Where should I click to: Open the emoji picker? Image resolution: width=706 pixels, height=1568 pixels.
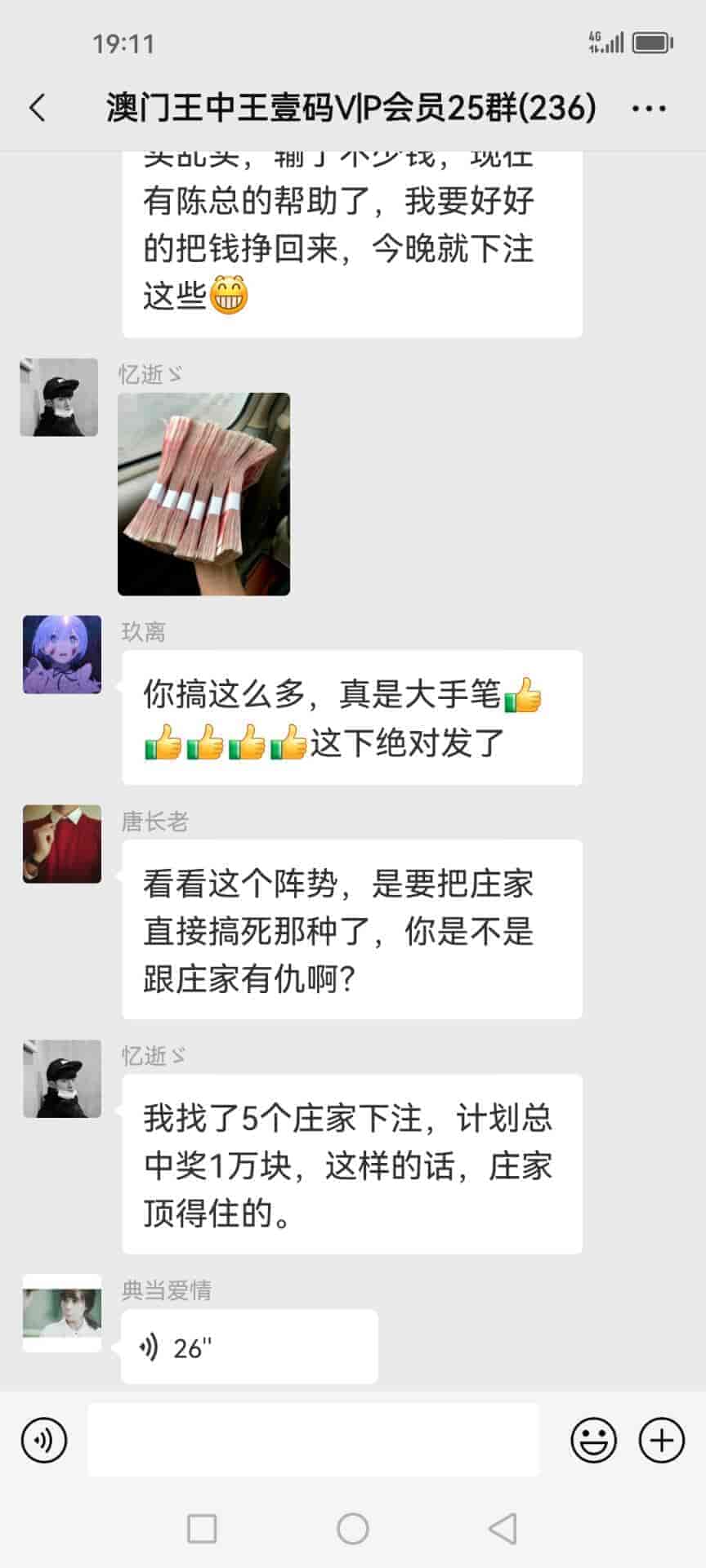[593, 1440]
